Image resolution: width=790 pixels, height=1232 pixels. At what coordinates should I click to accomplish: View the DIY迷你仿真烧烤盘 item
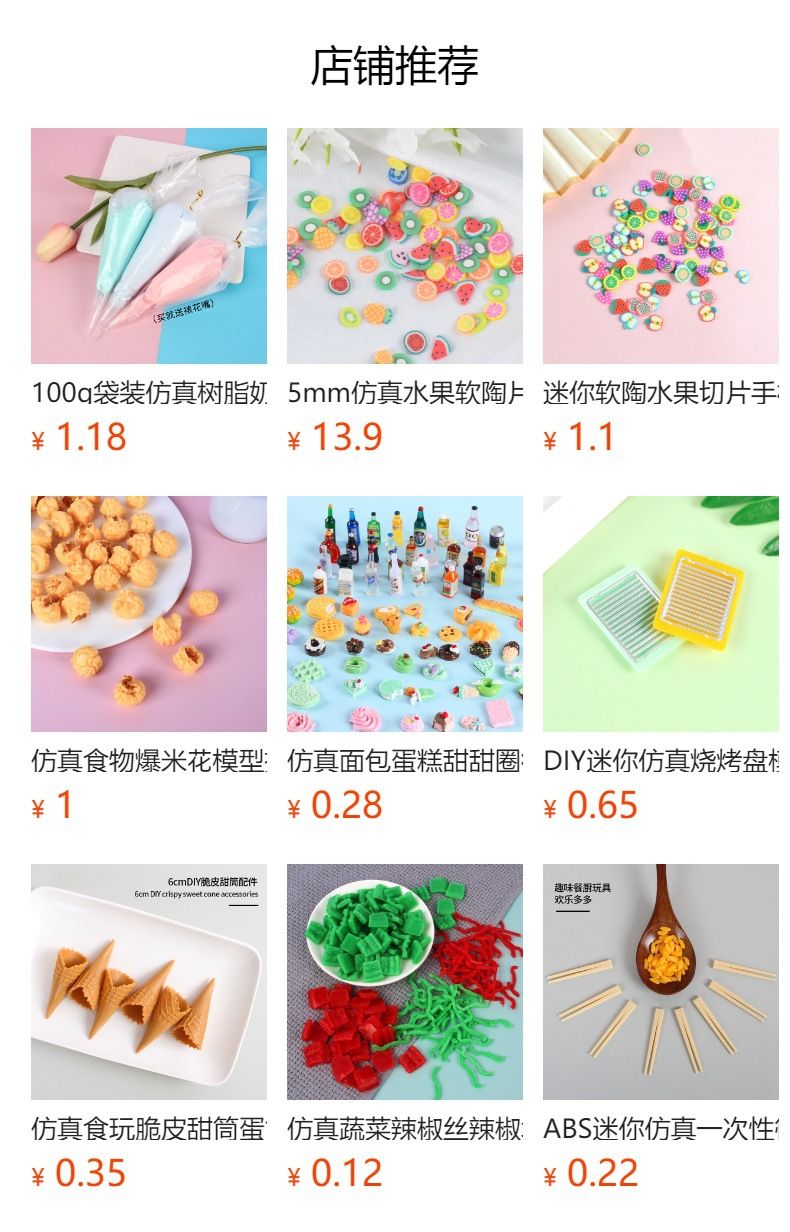[661, 614]
